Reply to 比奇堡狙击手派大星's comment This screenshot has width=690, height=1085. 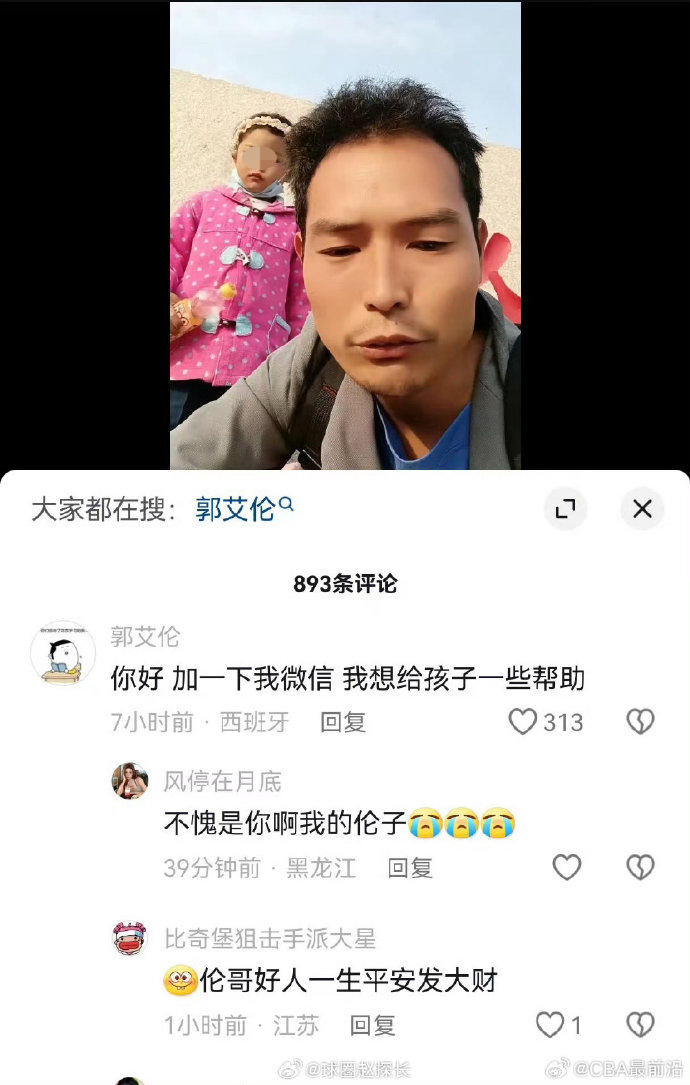(372, 1024)
